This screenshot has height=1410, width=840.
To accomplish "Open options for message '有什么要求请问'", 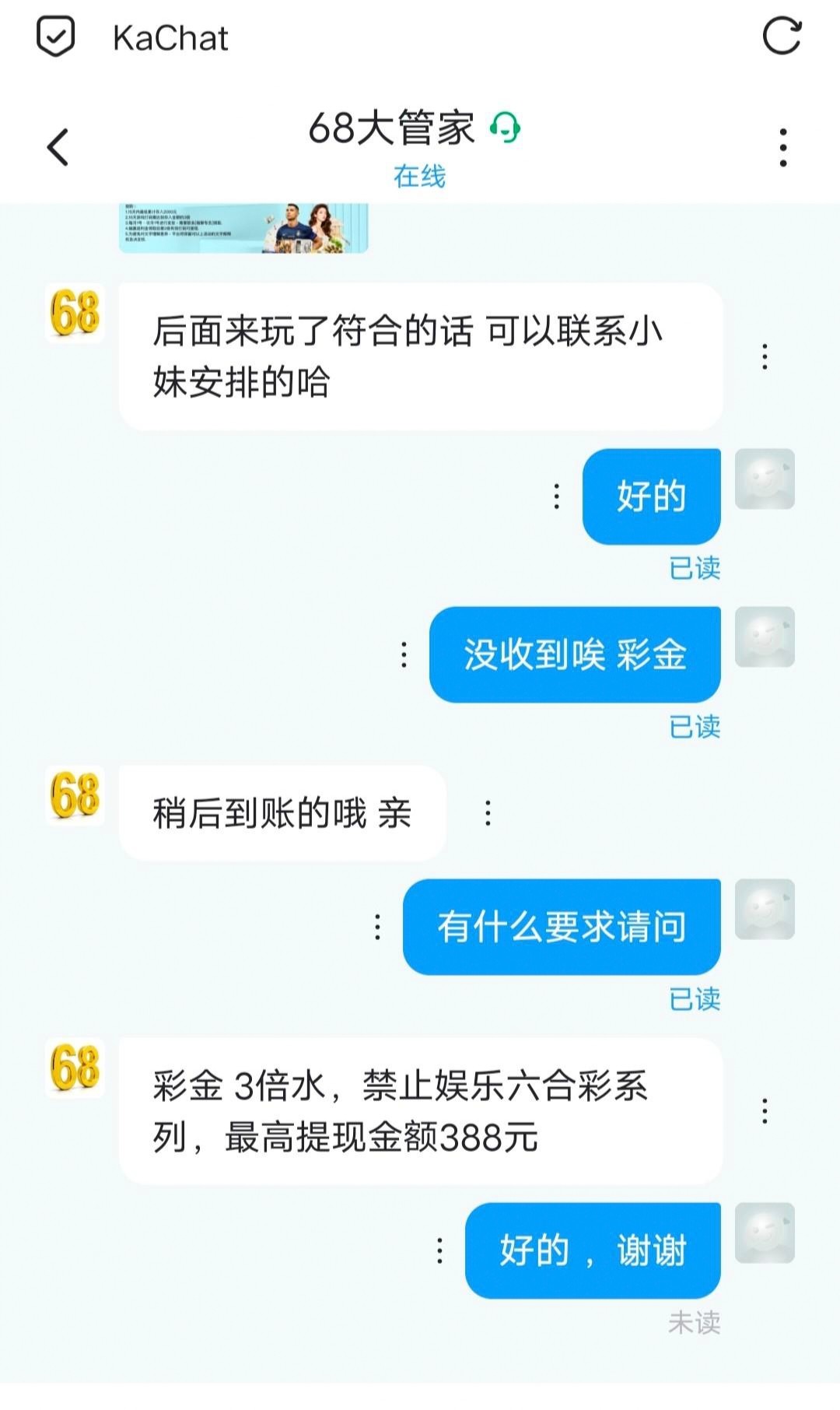I will point(377,927).
